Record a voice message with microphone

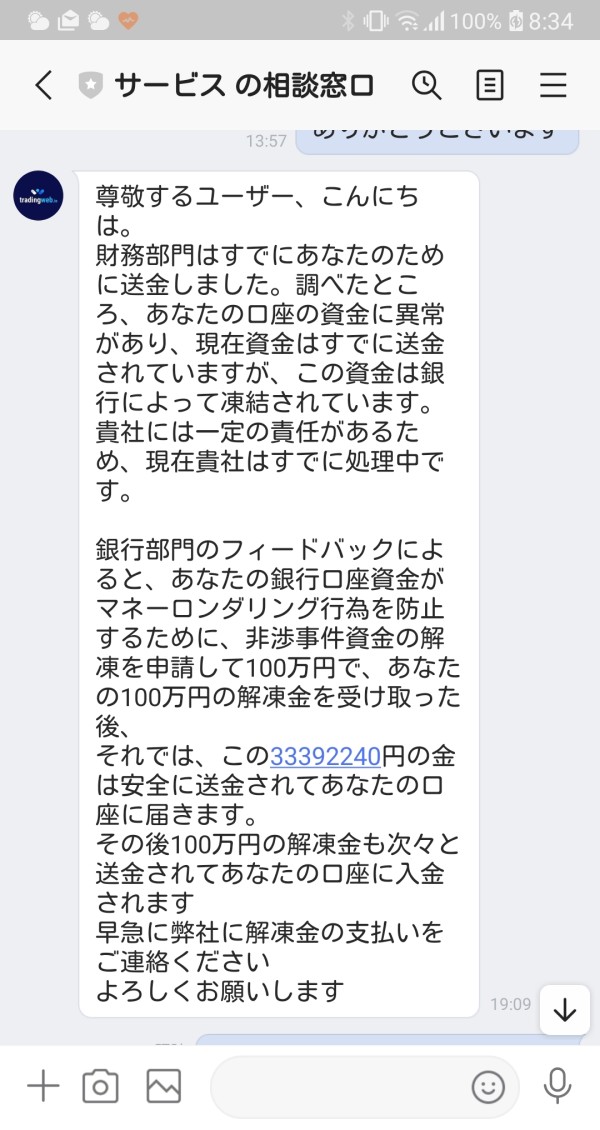(x=557, y=1085)
